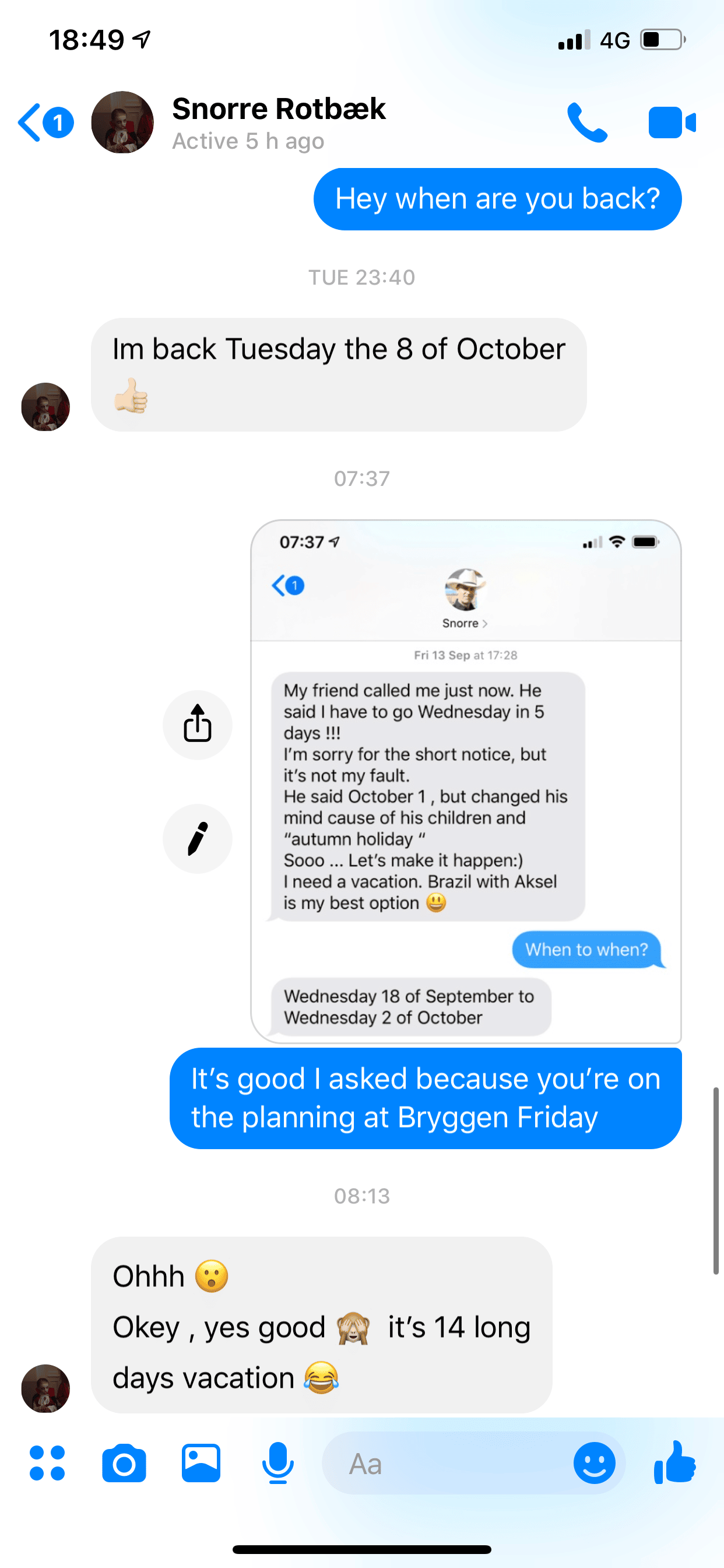Share the screenshot image

coord(197,724)
